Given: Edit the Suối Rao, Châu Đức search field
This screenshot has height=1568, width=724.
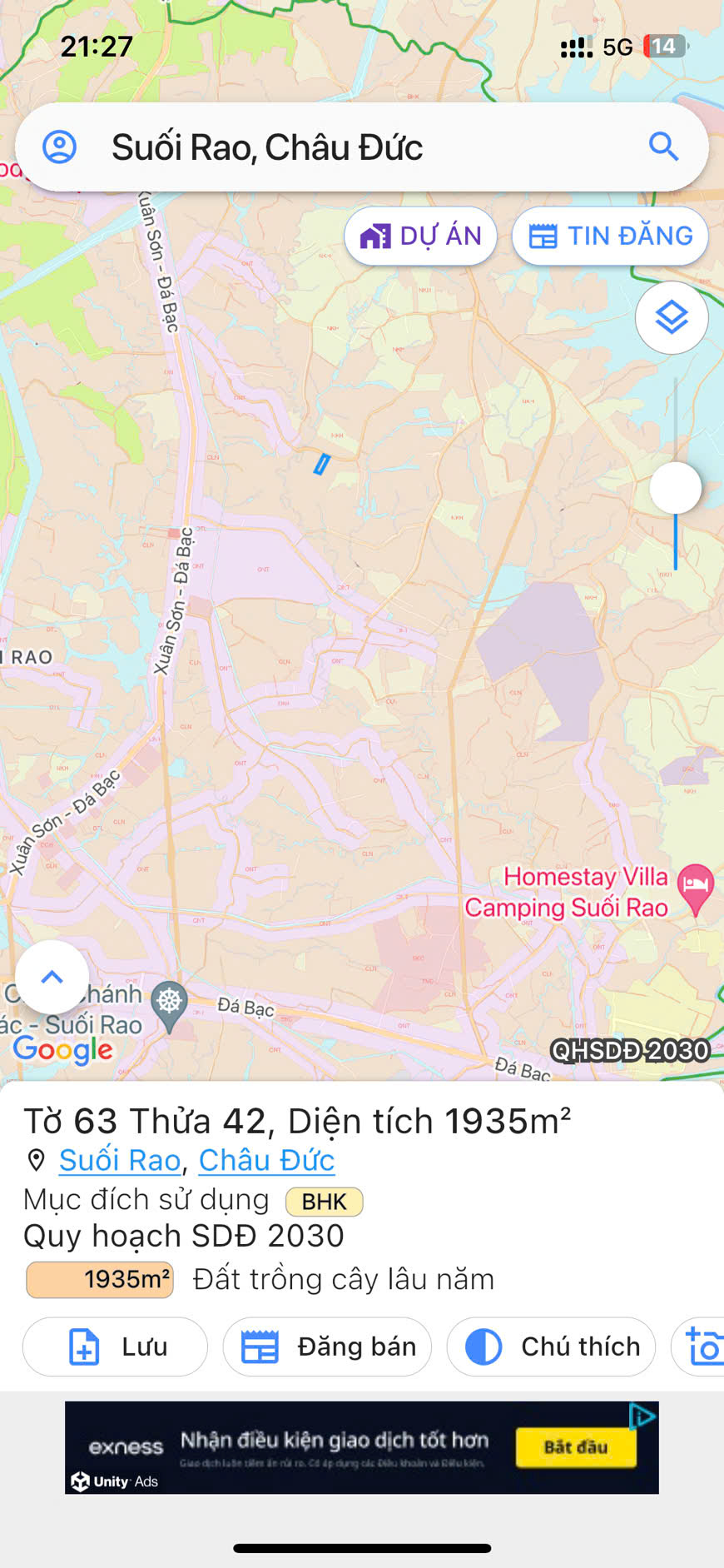Looking at the screenshot, I should [x=362, y=147].
